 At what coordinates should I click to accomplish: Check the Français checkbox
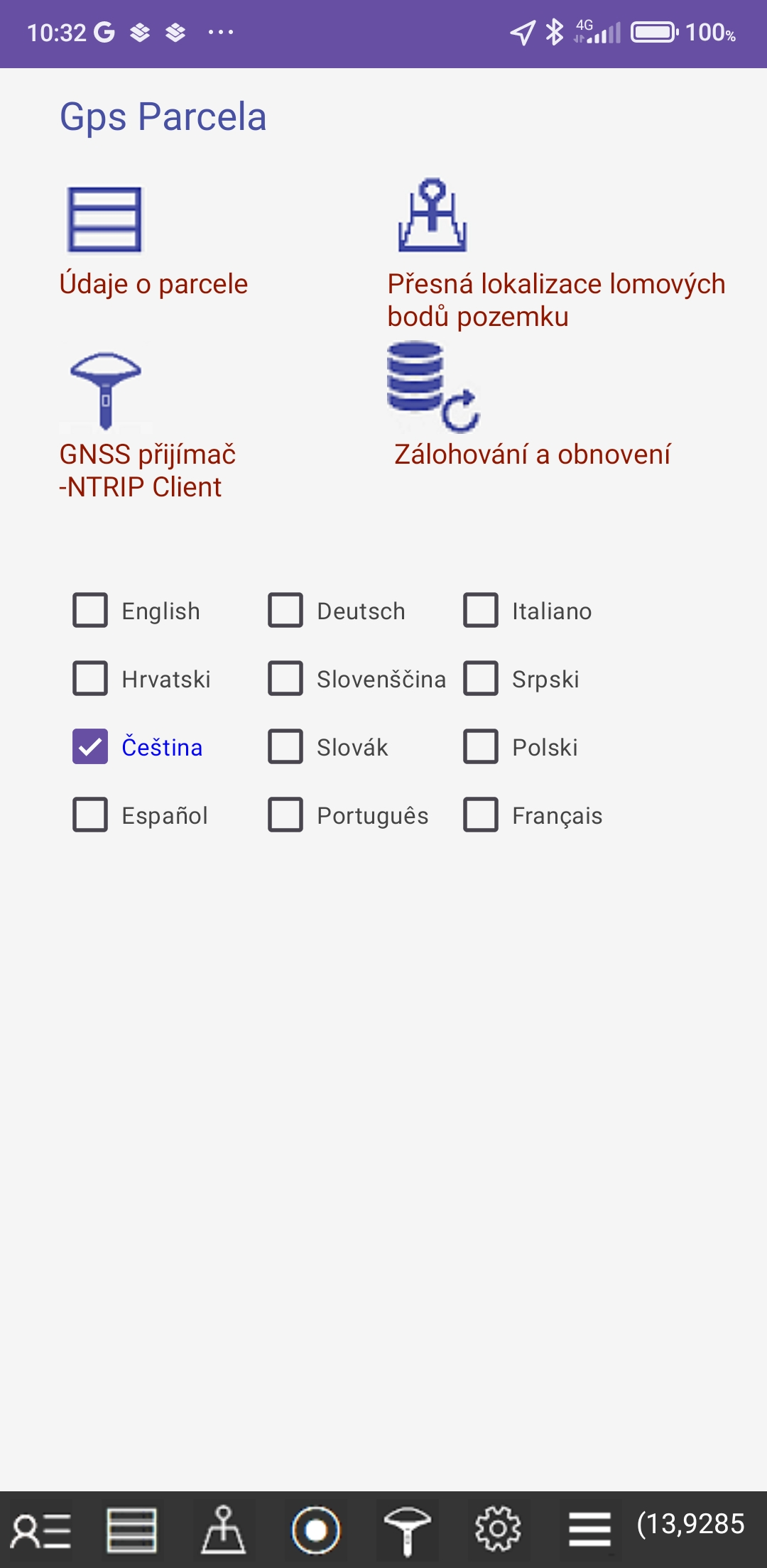pos(481,815)
